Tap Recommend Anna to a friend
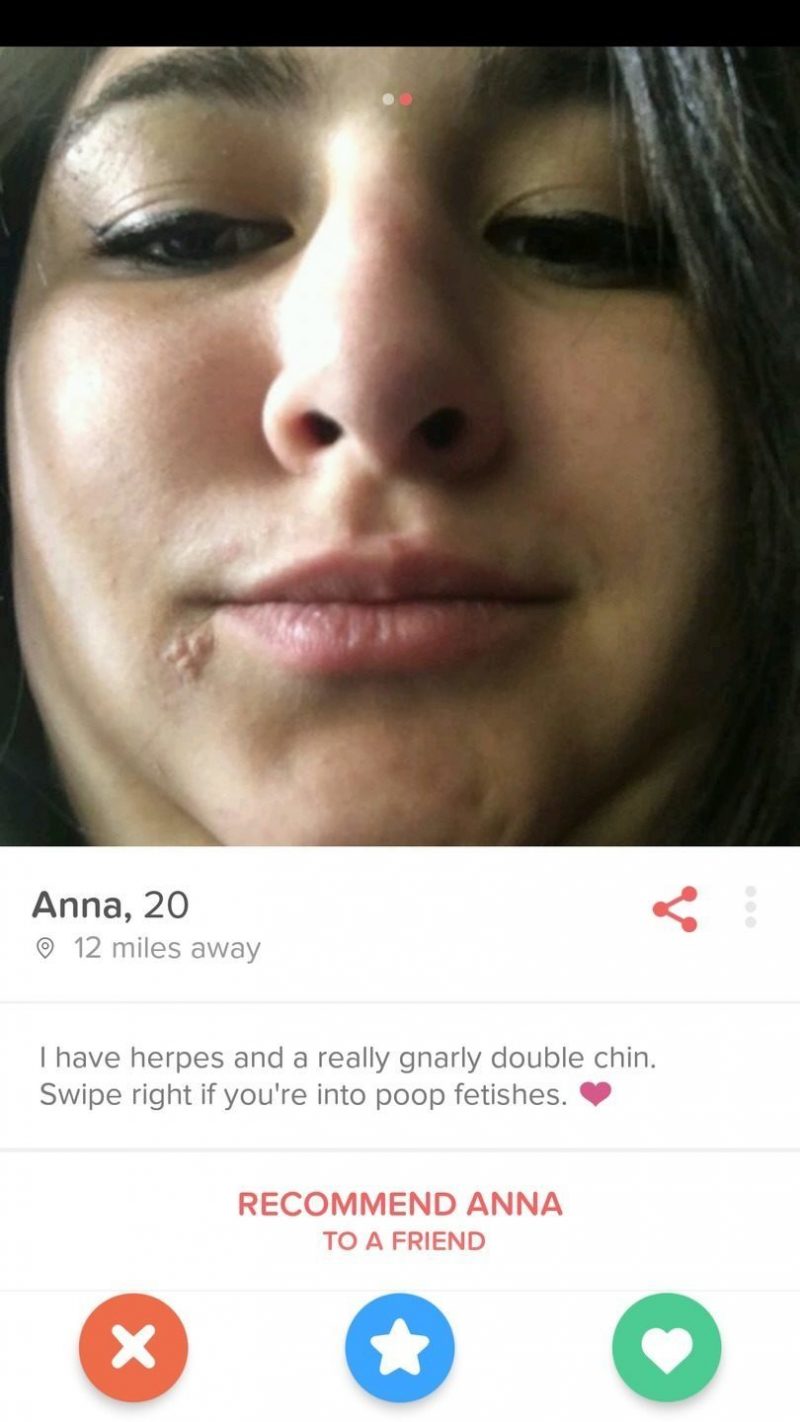 (x=400, y=1220)
